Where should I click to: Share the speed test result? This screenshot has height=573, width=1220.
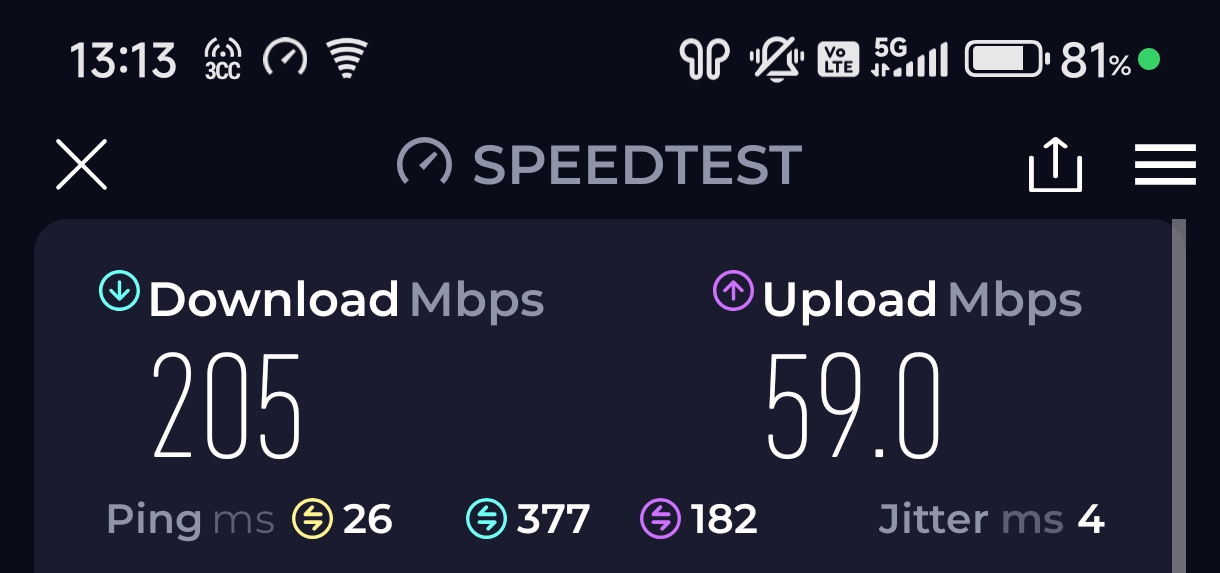tap(1055, 165)
